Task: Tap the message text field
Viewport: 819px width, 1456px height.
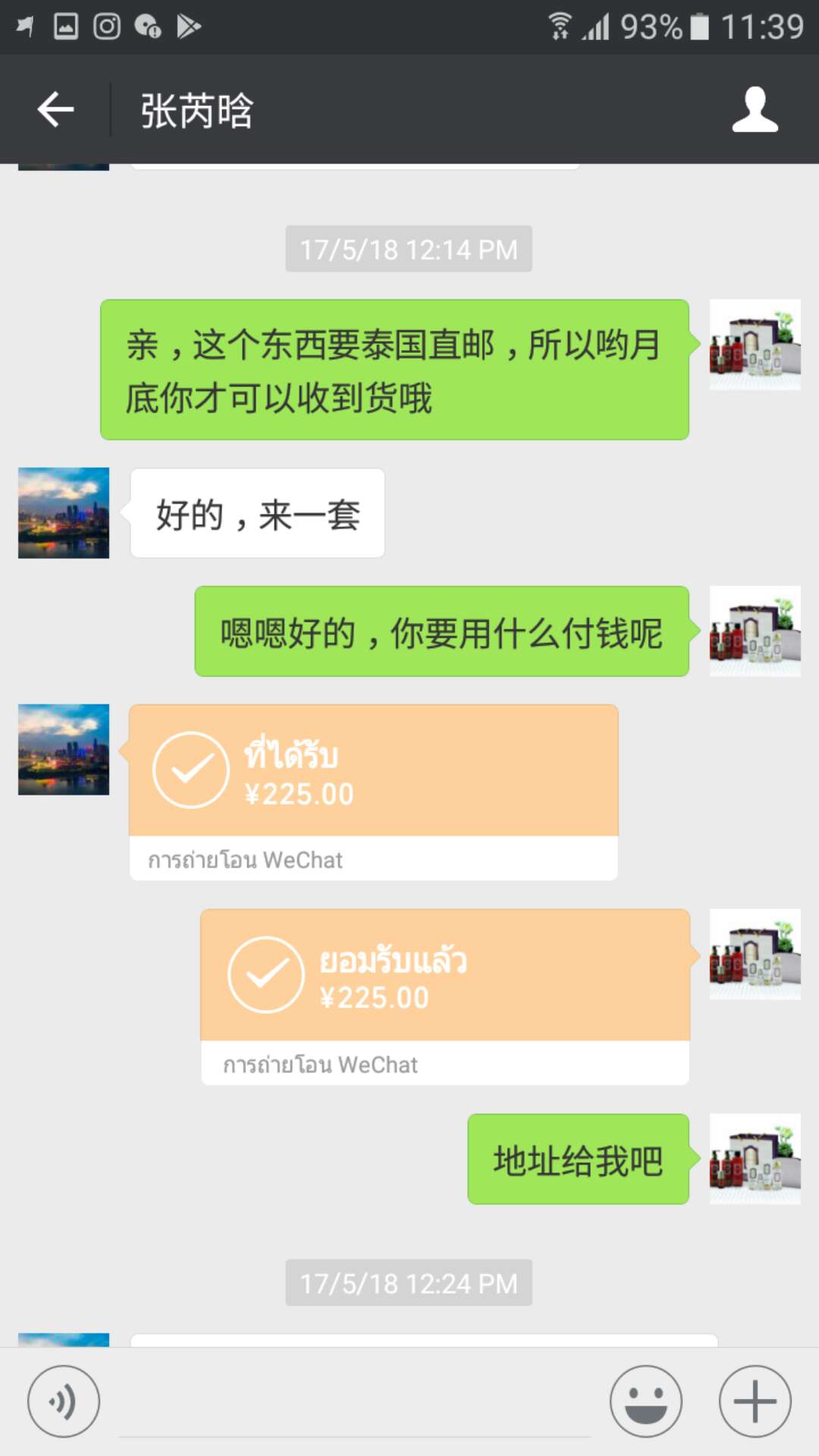Action: (x=355, y=1401)
